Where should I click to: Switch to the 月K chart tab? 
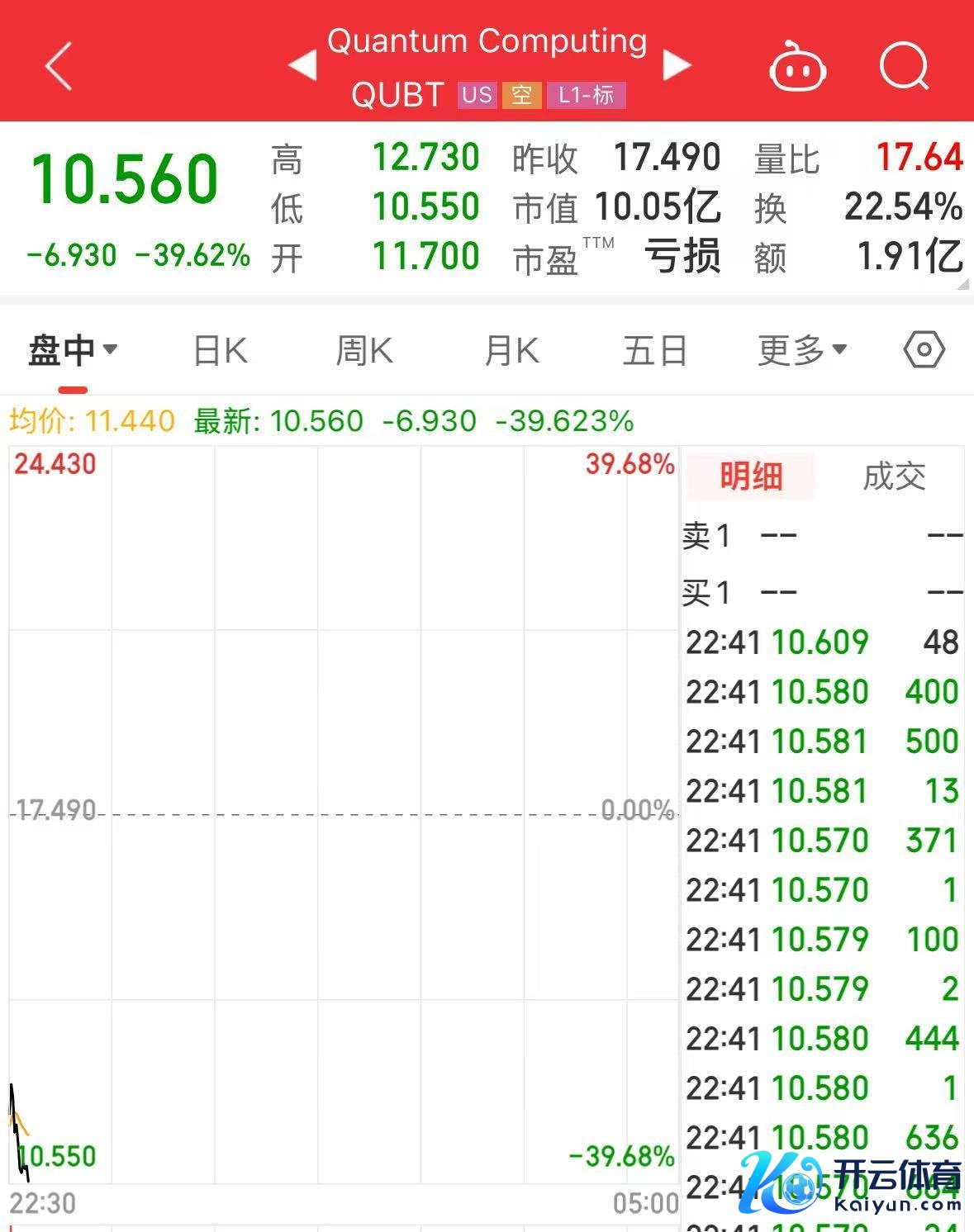(x=511, y=351)
